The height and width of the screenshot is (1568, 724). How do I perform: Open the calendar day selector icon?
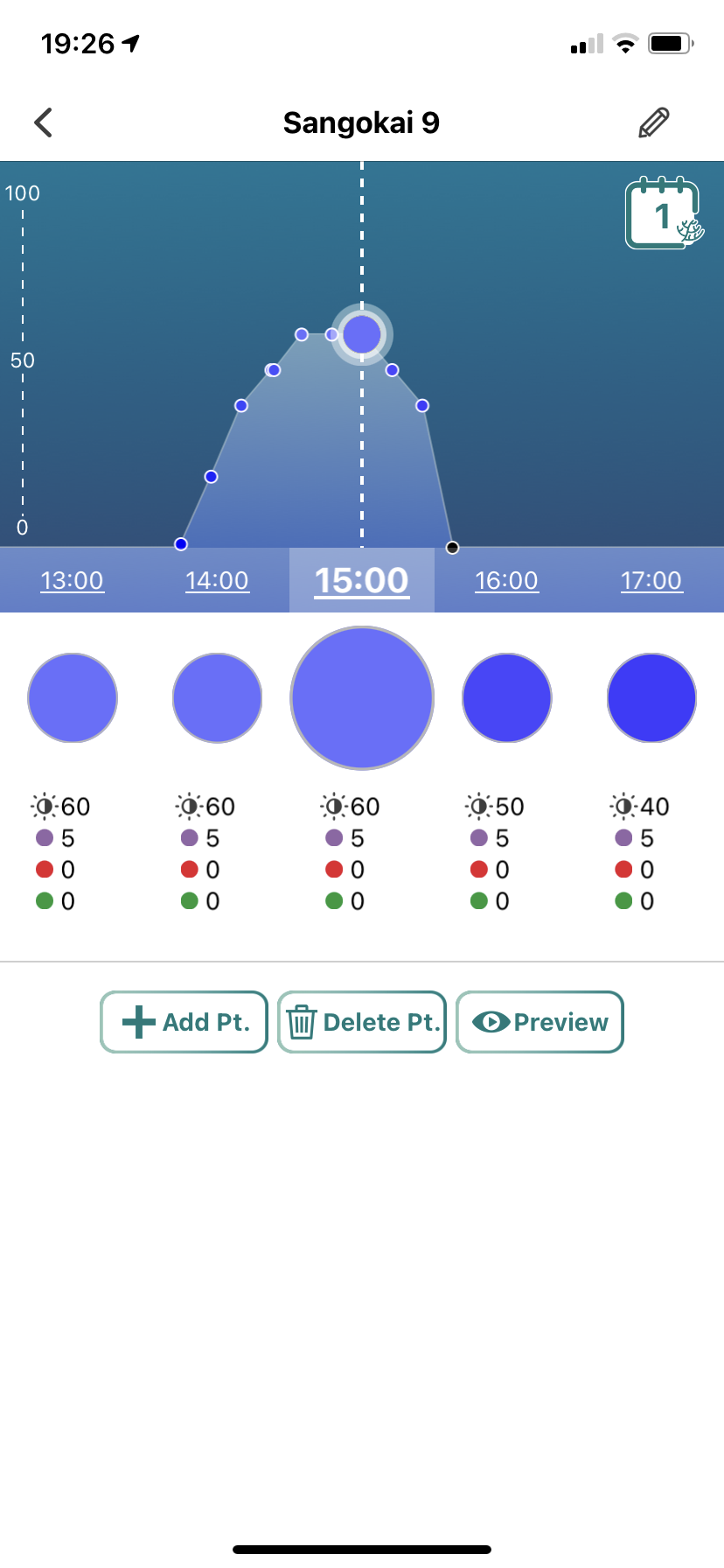pos(663,213)
